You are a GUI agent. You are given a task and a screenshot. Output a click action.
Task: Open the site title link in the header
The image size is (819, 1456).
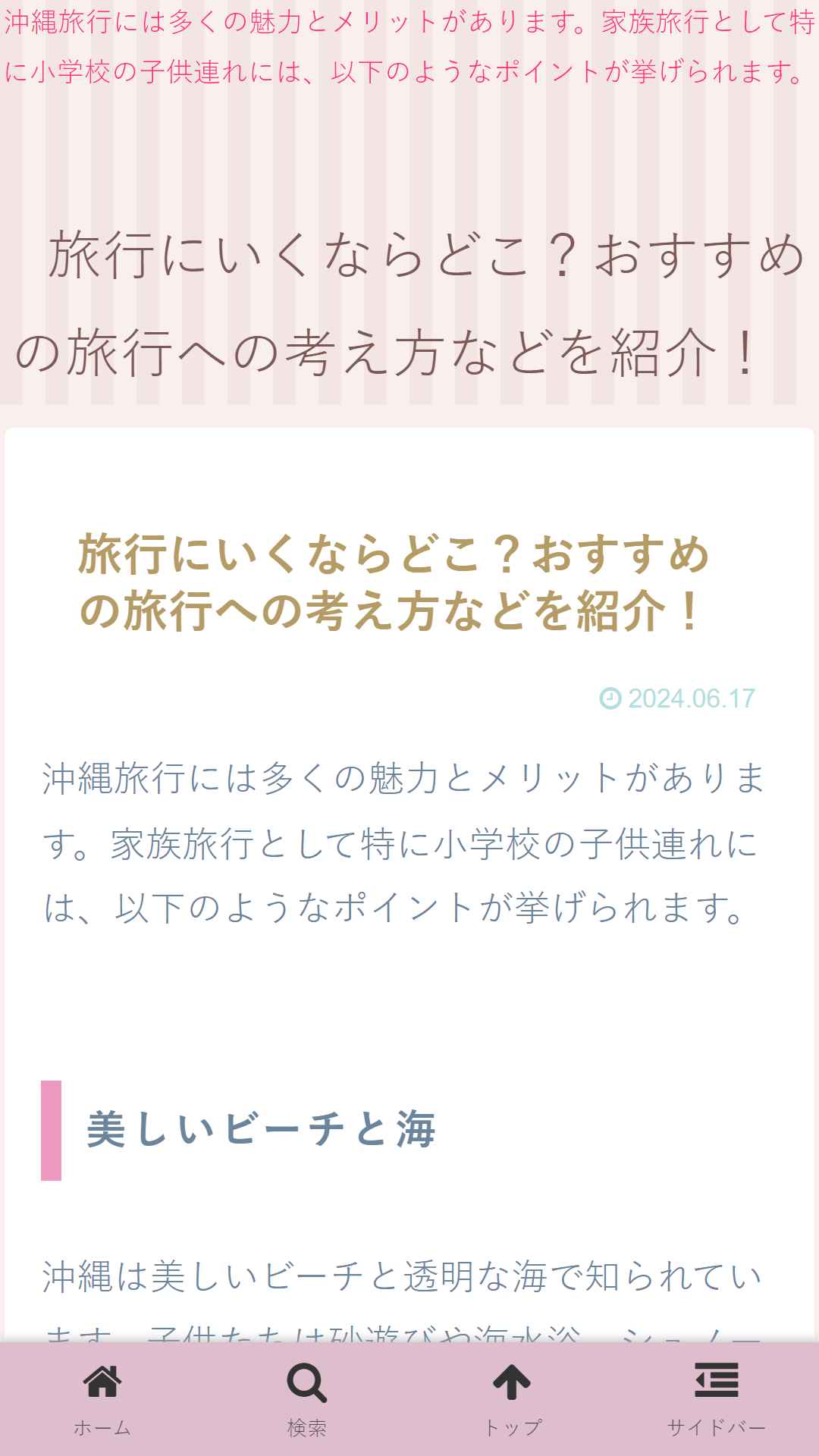[x=409, y=303]
